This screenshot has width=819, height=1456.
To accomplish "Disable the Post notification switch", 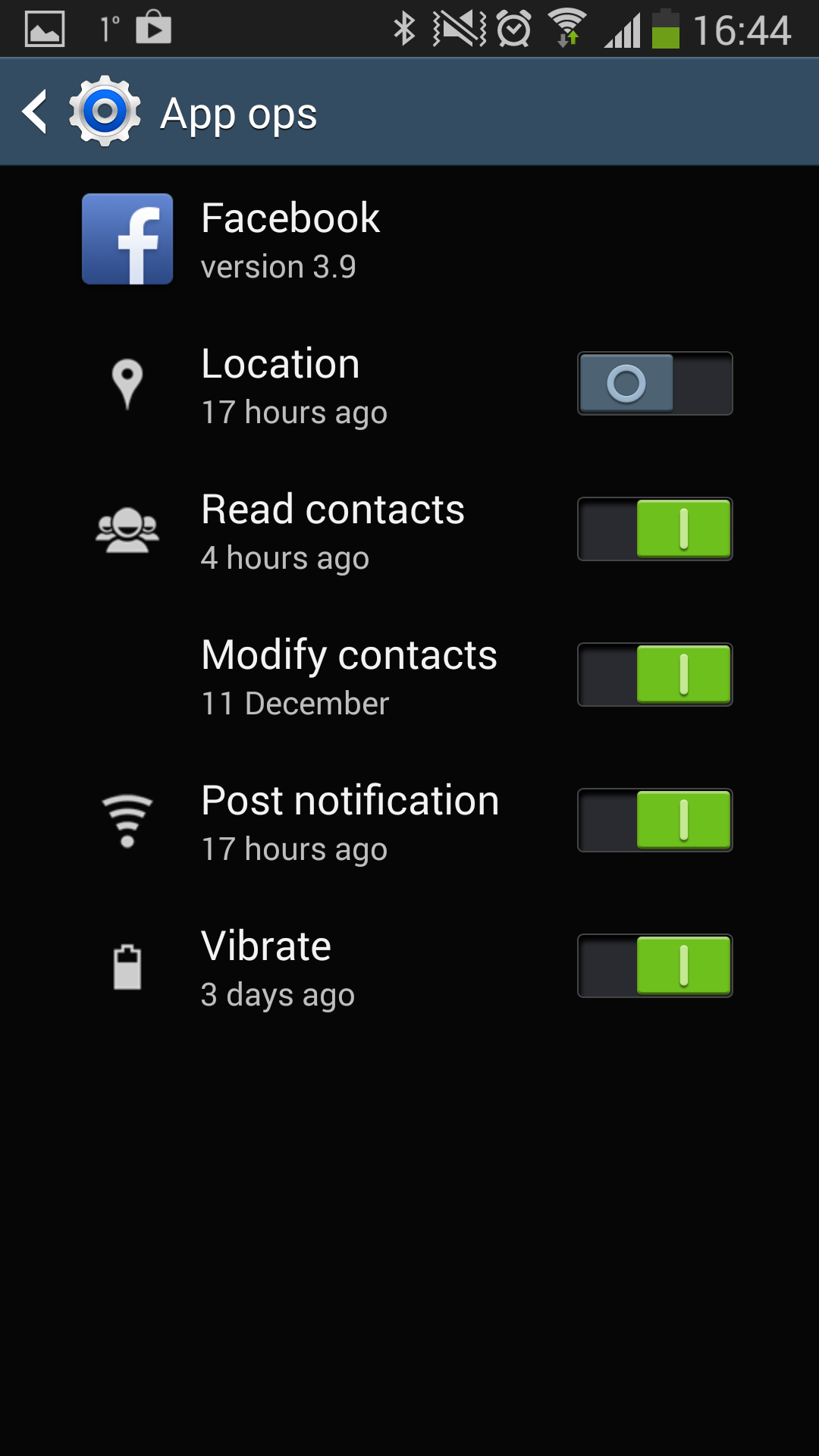I will click(x=654, y=821).
